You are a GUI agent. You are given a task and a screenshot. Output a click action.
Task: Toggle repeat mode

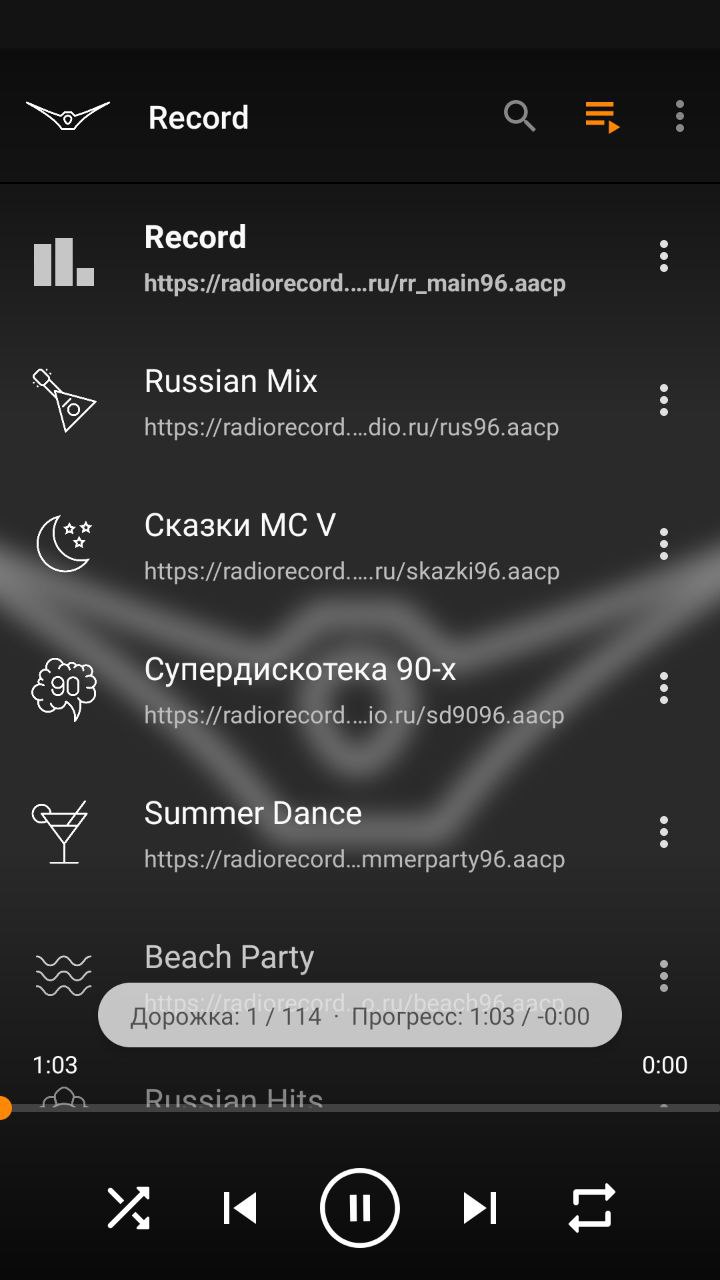pyautogui.click(x=591, y=1208)
